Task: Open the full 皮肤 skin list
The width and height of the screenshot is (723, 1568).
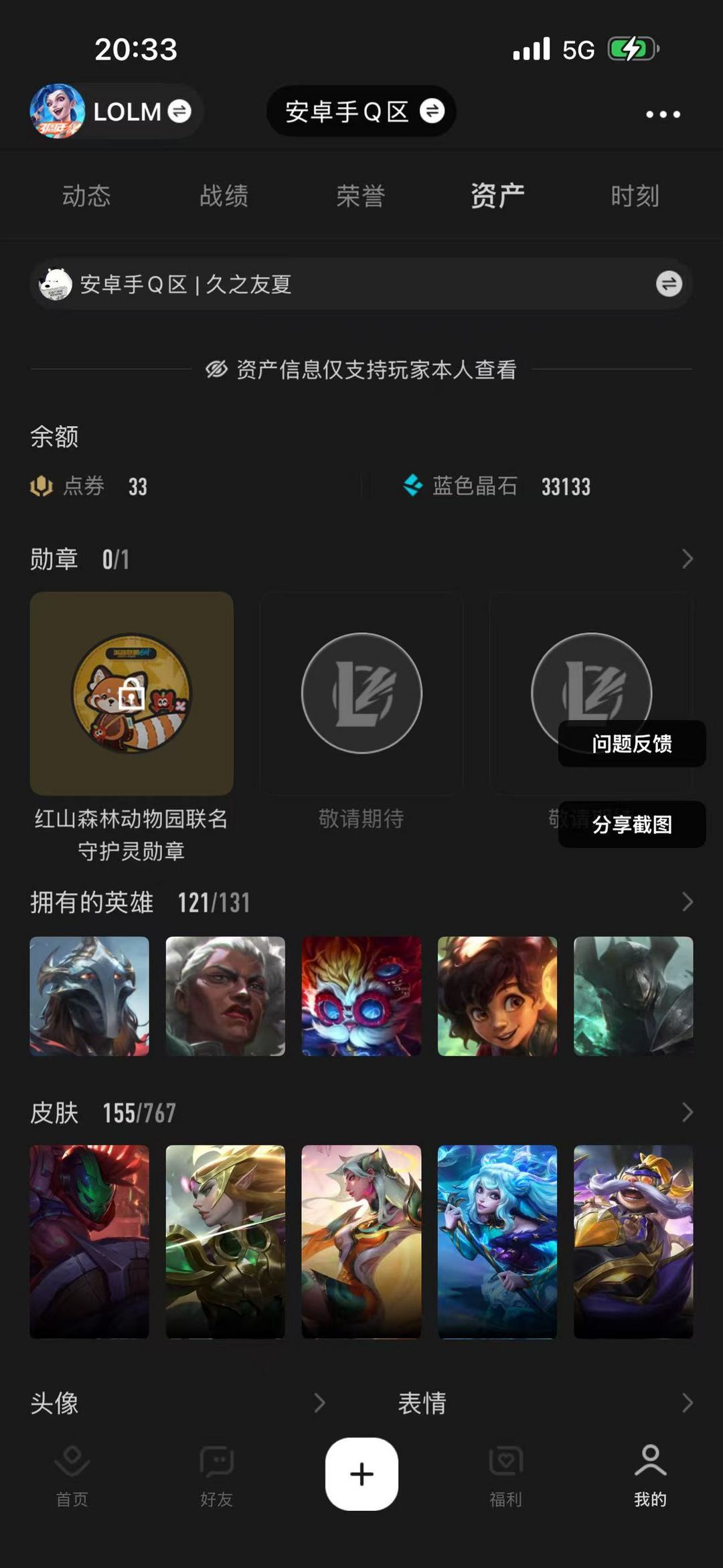Action: point(687,1113)
